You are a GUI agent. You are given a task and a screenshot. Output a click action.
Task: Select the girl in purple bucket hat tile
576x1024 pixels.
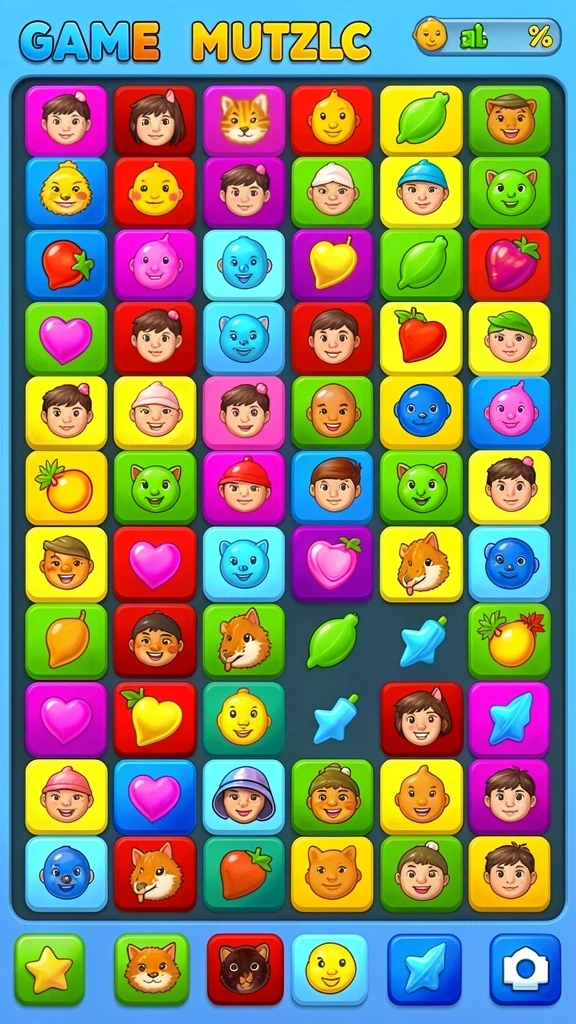[x=244, y=797]
